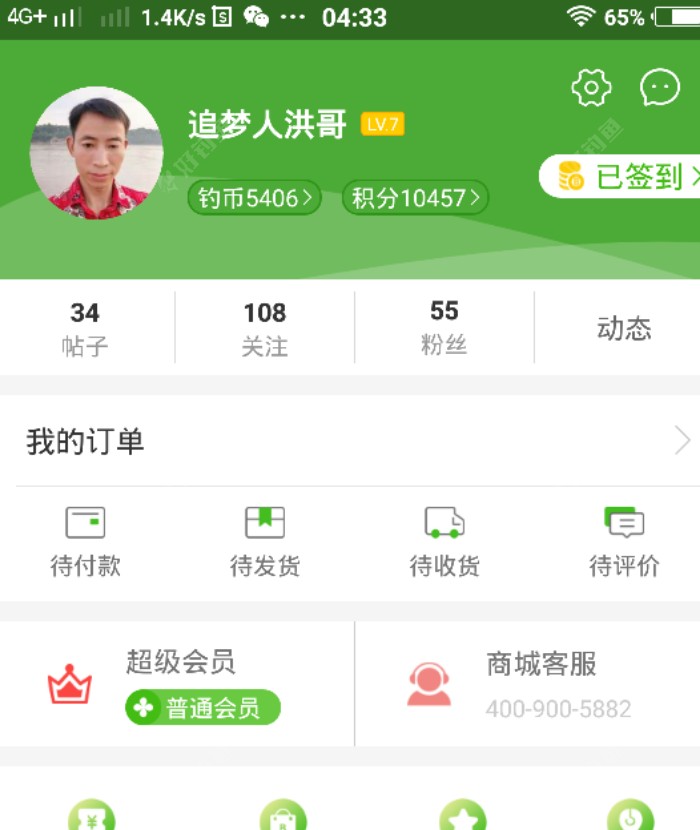The width and height of the screenshot is (700, 830).
Task: Contact 商城客服 customer service
Action: pyautogui.click(x=528, y=684)
